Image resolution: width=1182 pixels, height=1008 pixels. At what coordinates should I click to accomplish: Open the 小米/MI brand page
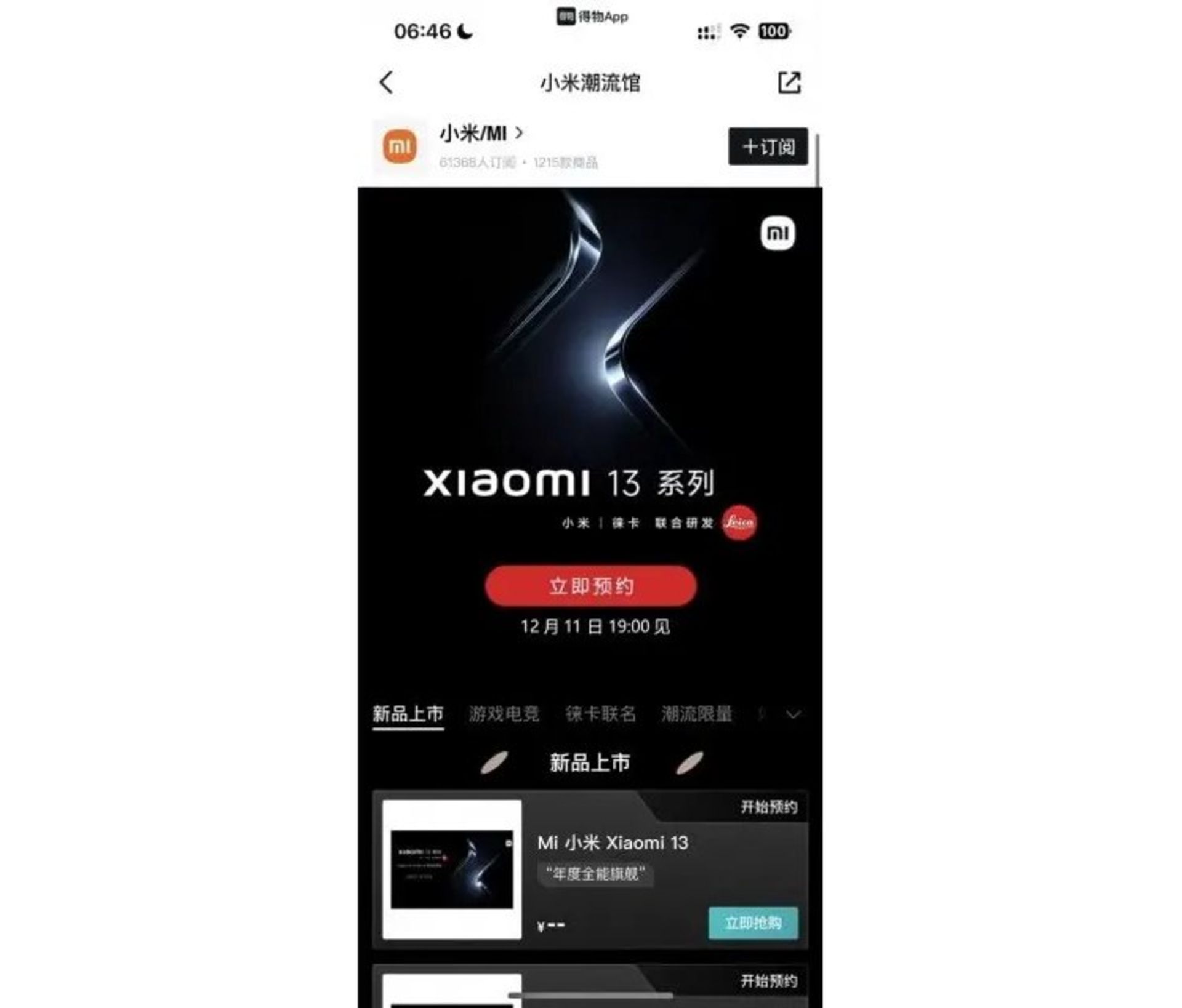[481, 134]
